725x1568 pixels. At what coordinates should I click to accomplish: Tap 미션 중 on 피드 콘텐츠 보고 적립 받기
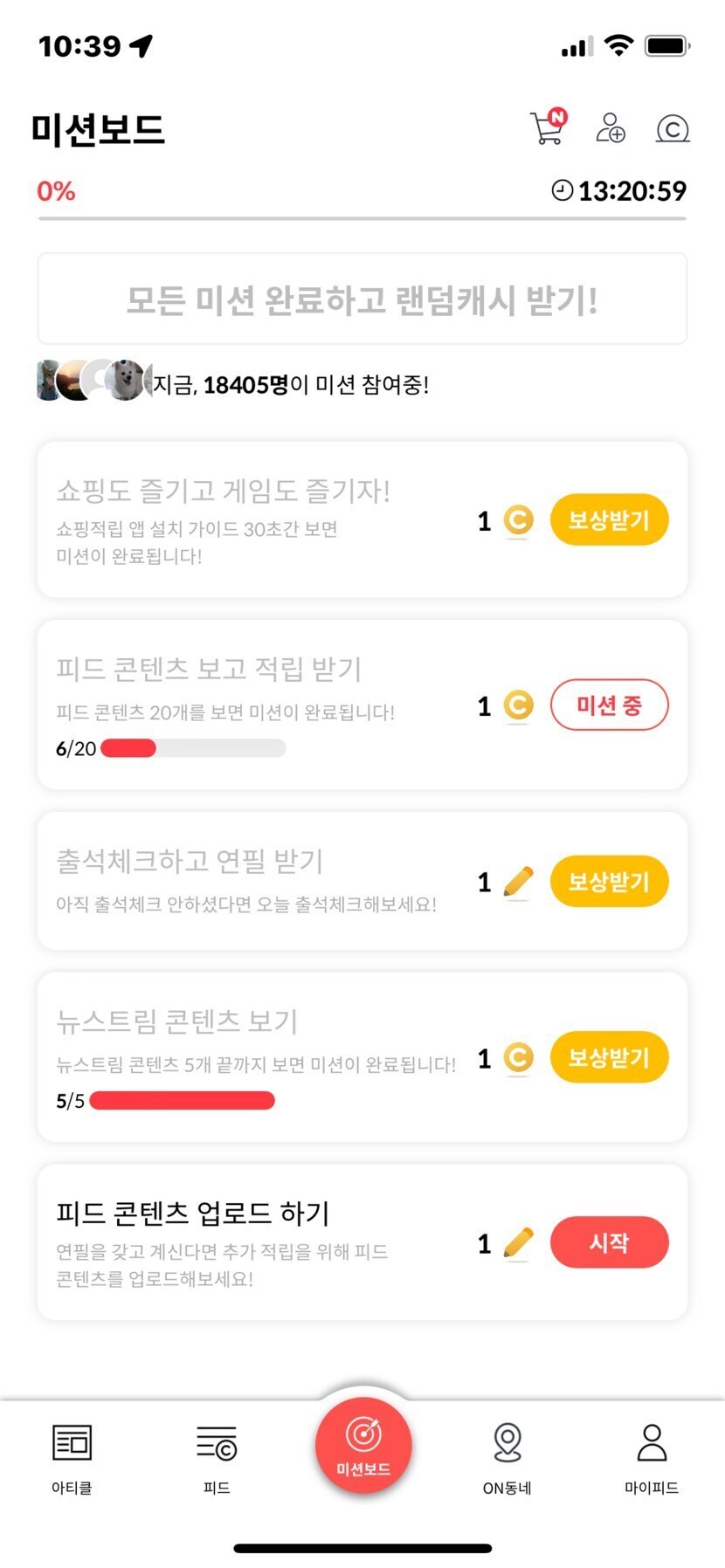coord(609,705)
